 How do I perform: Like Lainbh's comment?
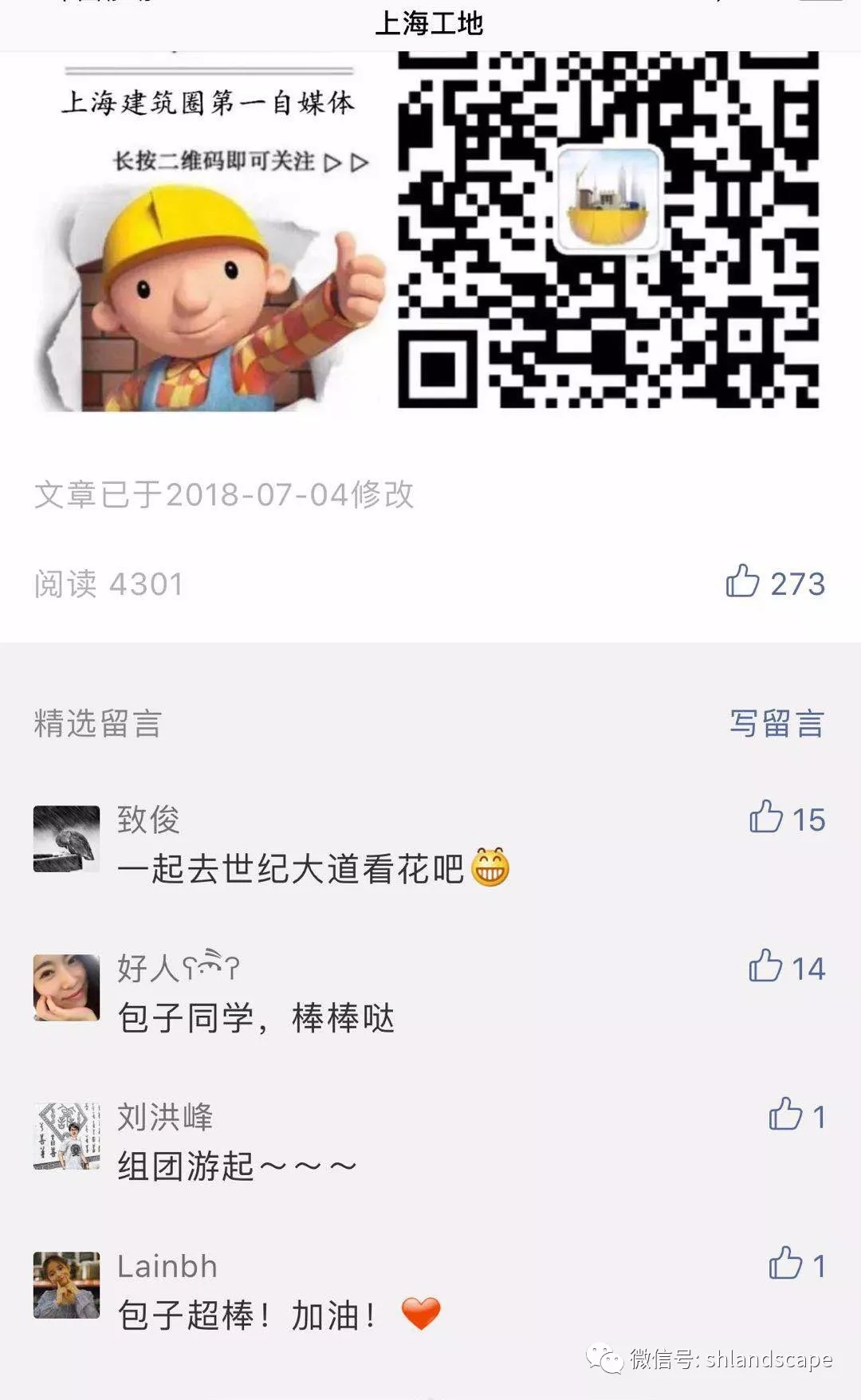coord(785,1264)
